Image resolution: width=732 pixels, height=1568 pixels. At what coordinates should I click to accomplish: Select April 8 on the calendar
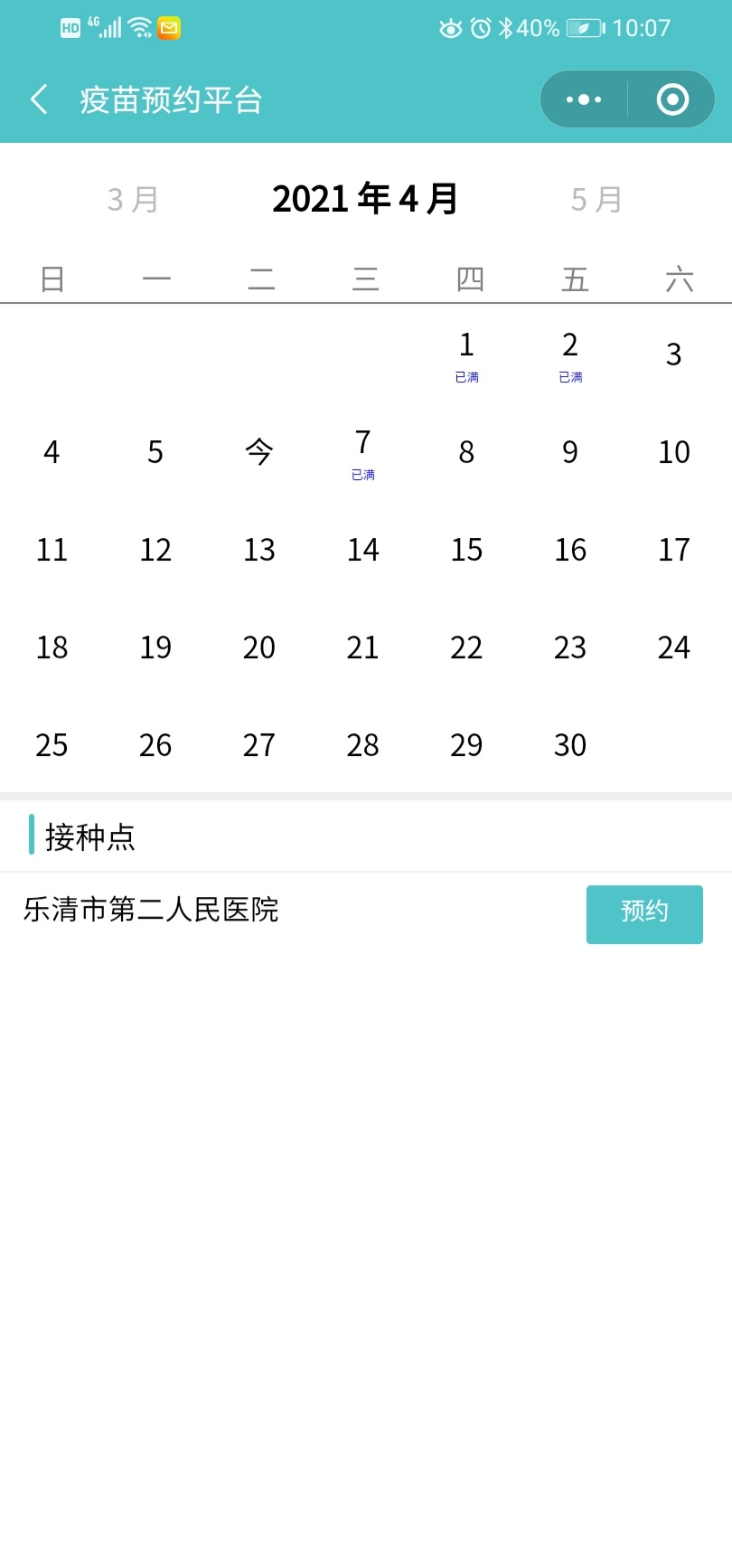coord(466,451)
